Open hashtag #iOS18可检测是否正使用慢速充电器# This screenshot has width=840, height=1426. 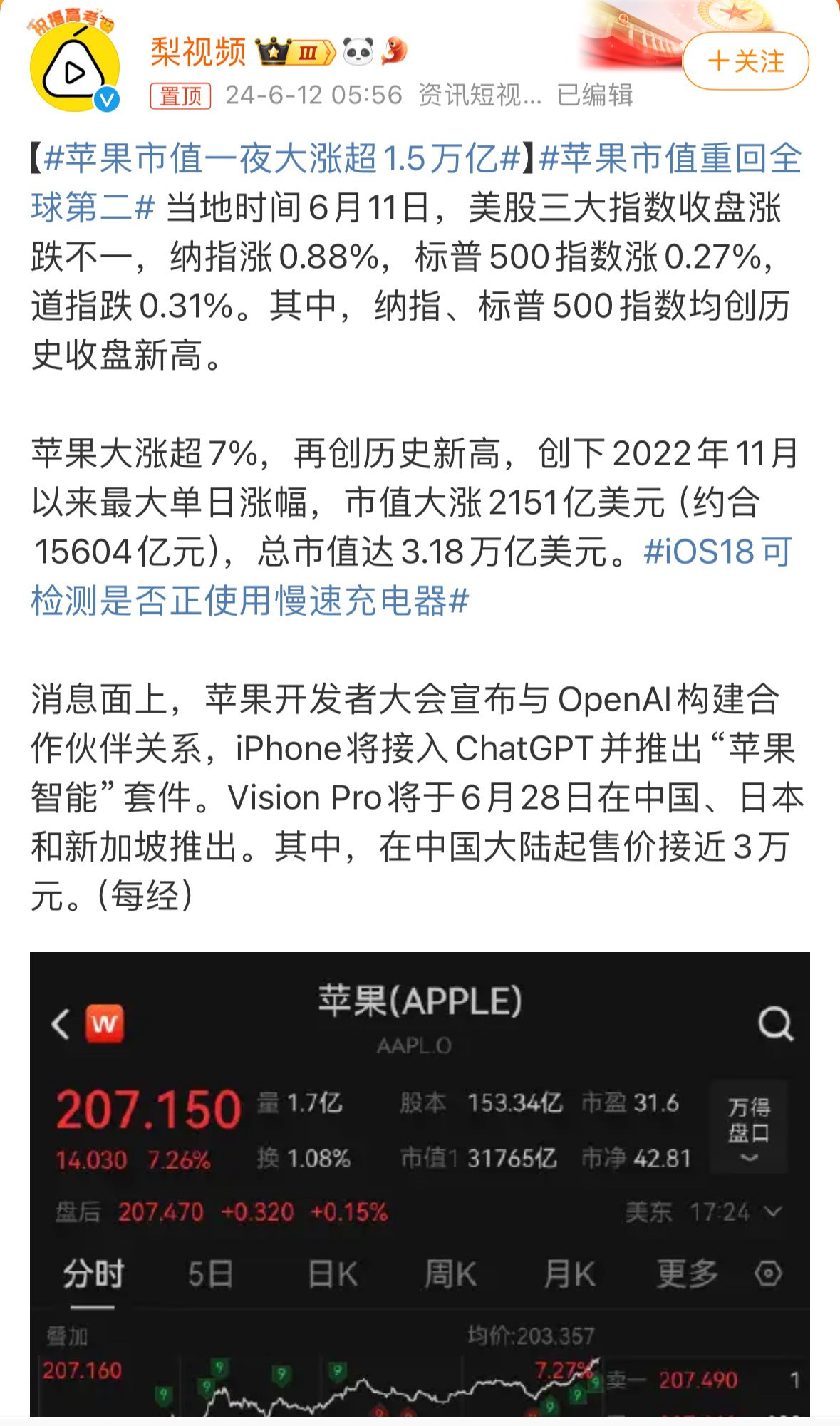[x=411, y=576]
